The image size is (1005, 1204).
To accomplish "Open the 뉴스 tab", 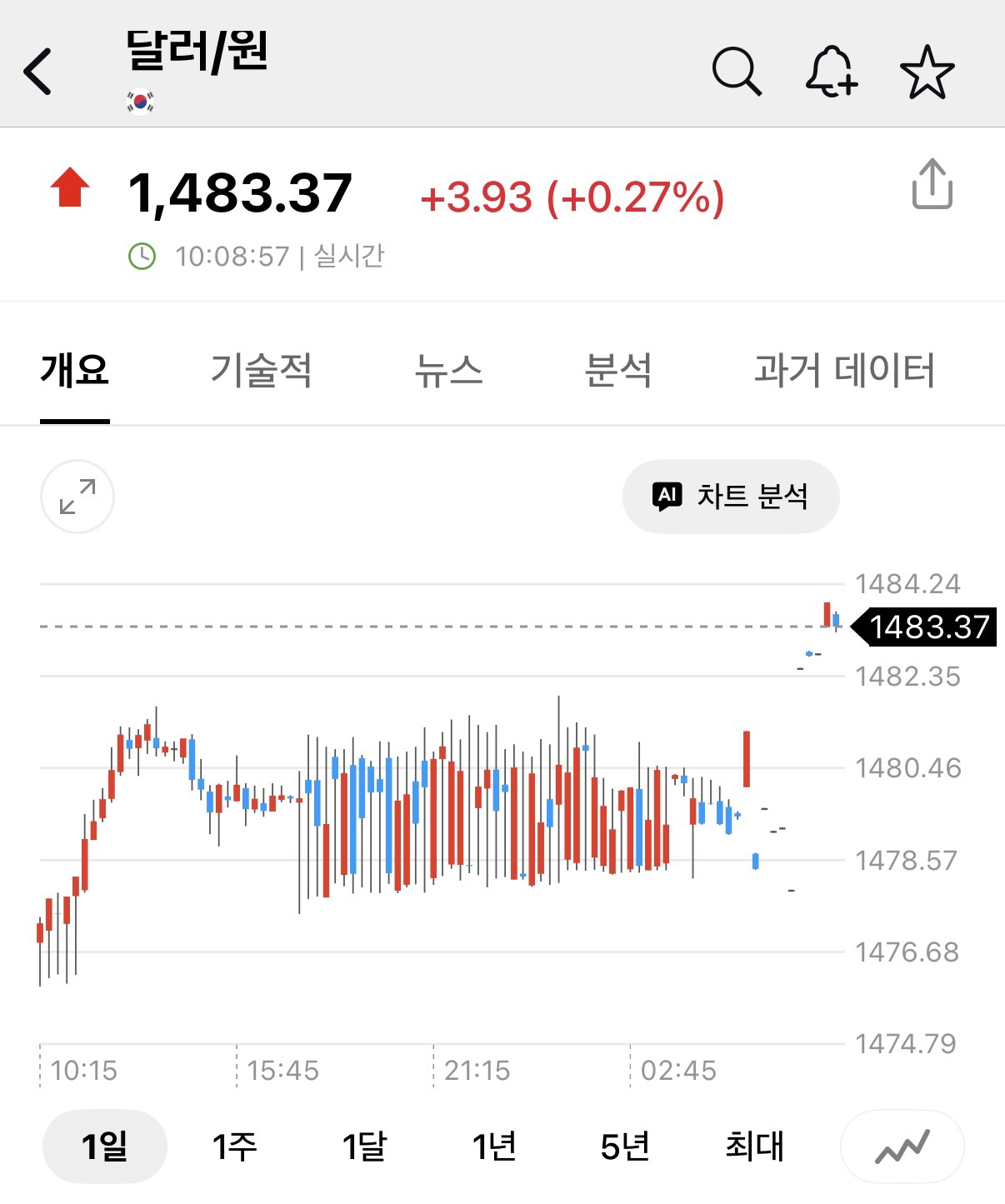I will [x=448, y=370].
